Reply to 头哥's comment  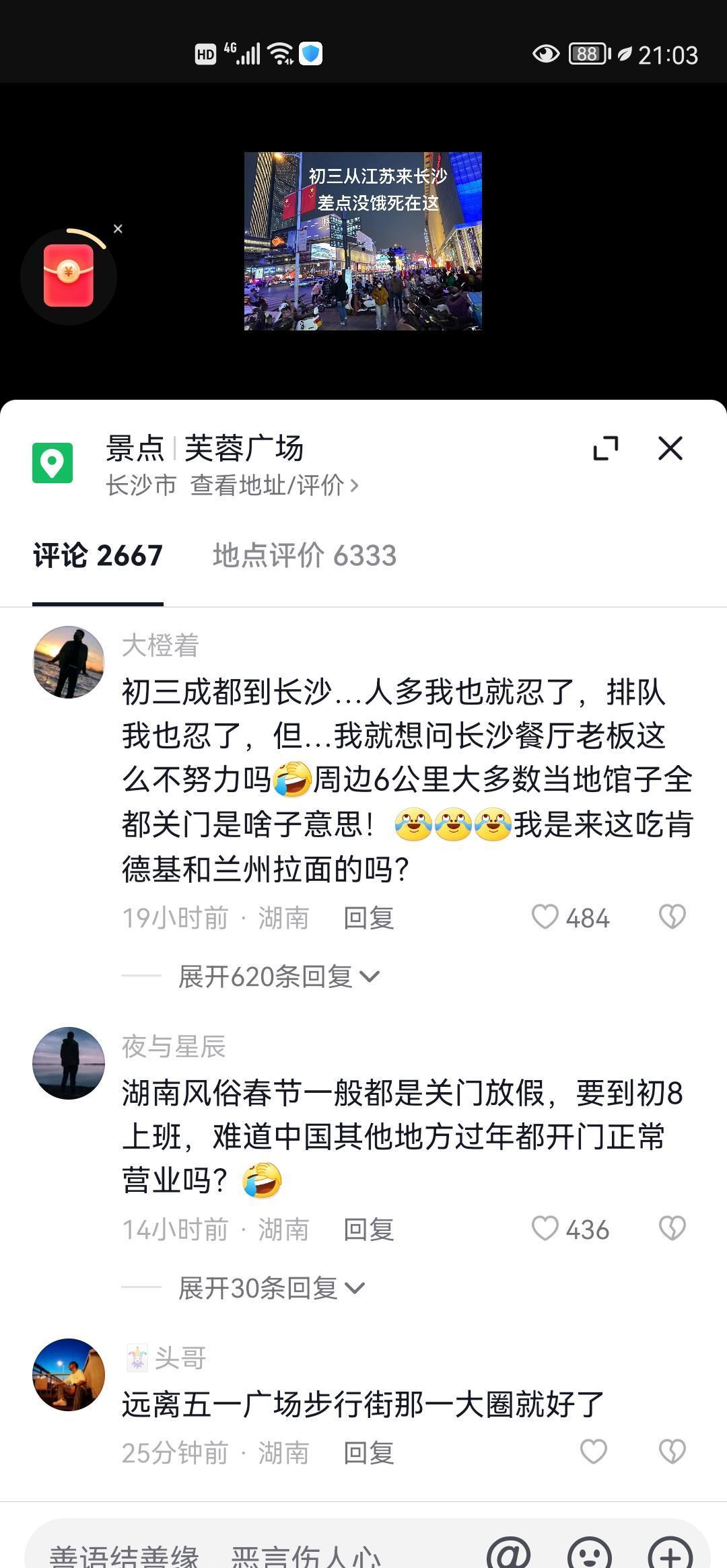368,1453
